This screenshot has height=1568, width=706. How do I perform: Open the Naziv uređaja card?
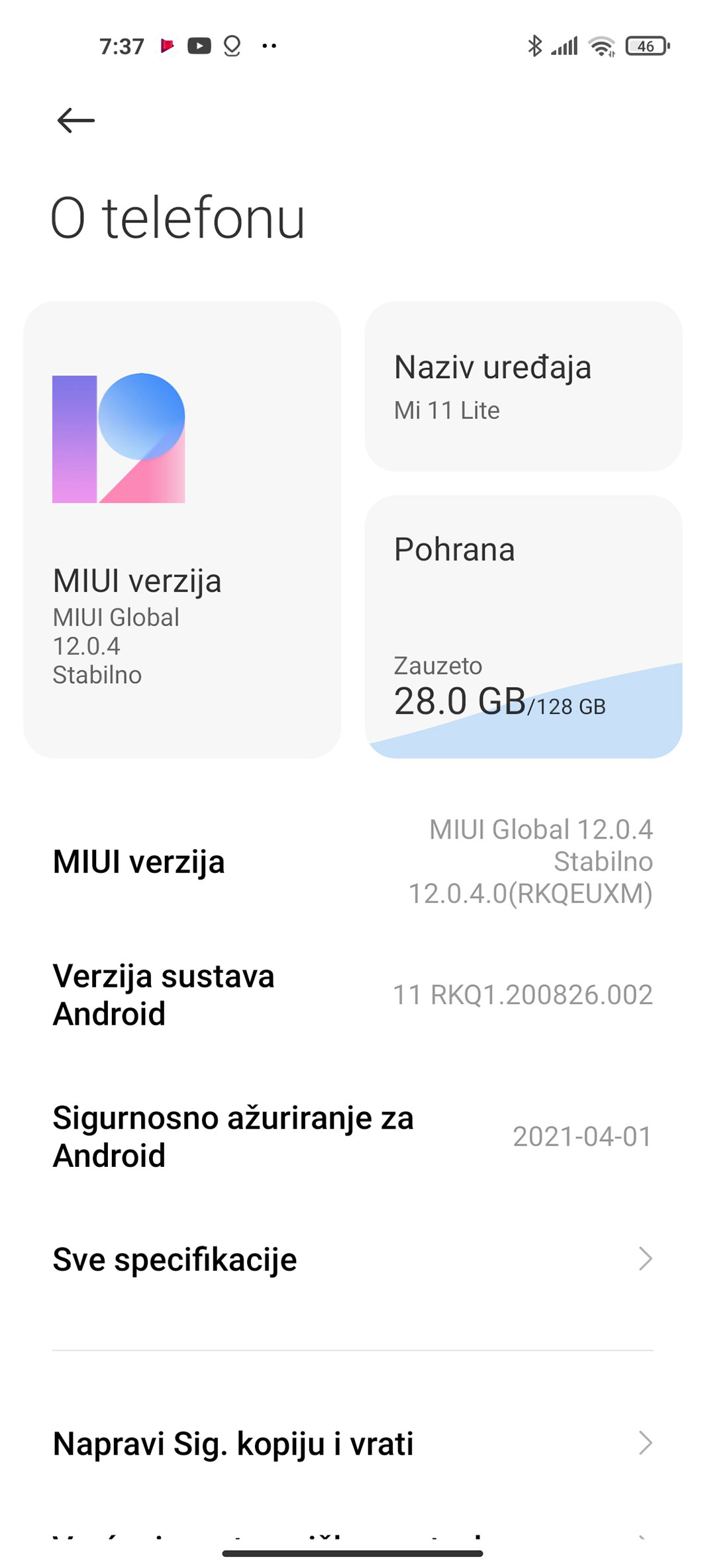pyautogui.click(x=523, y=387)
